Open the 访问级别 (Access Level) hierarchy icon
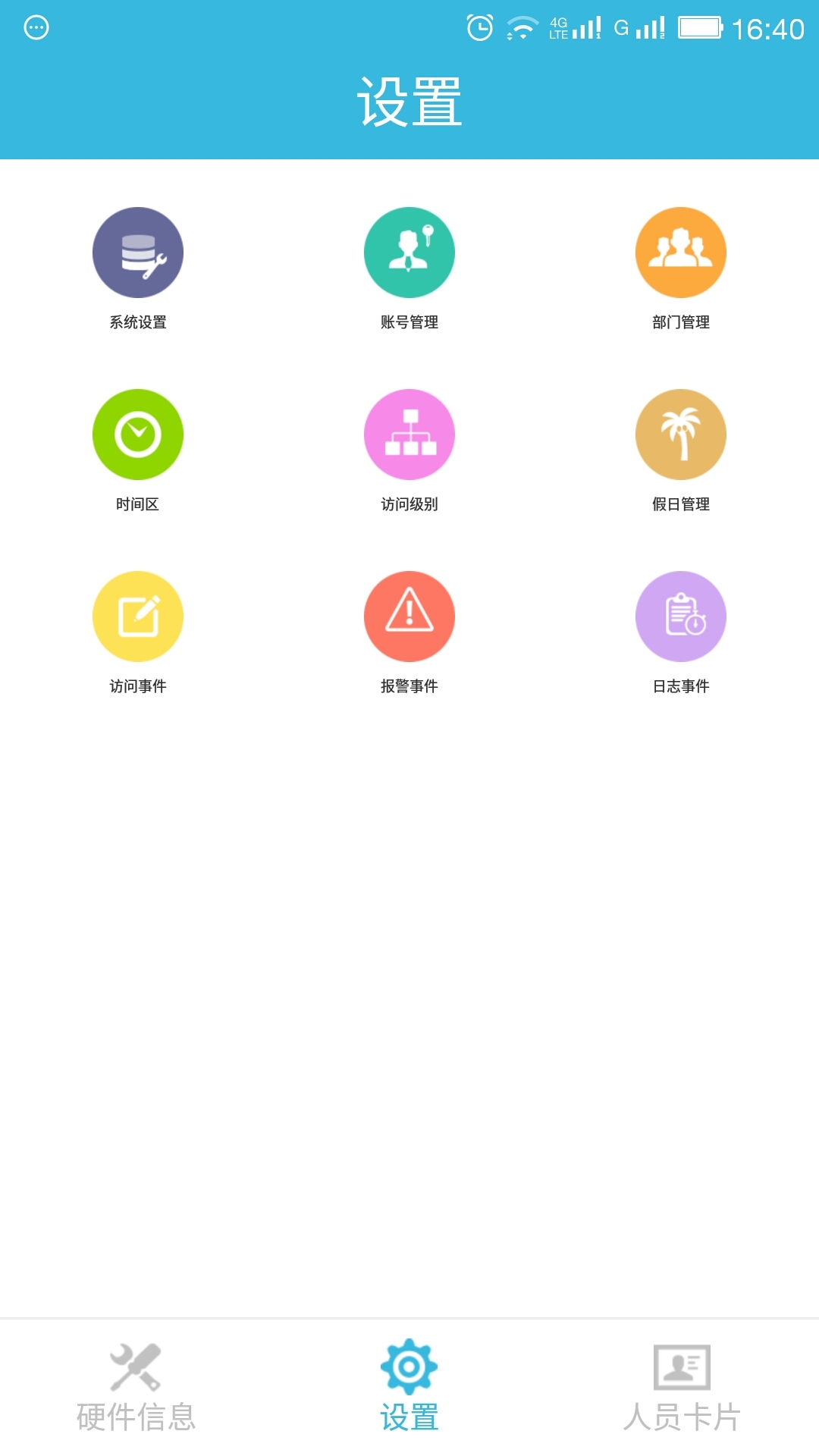 409,434
